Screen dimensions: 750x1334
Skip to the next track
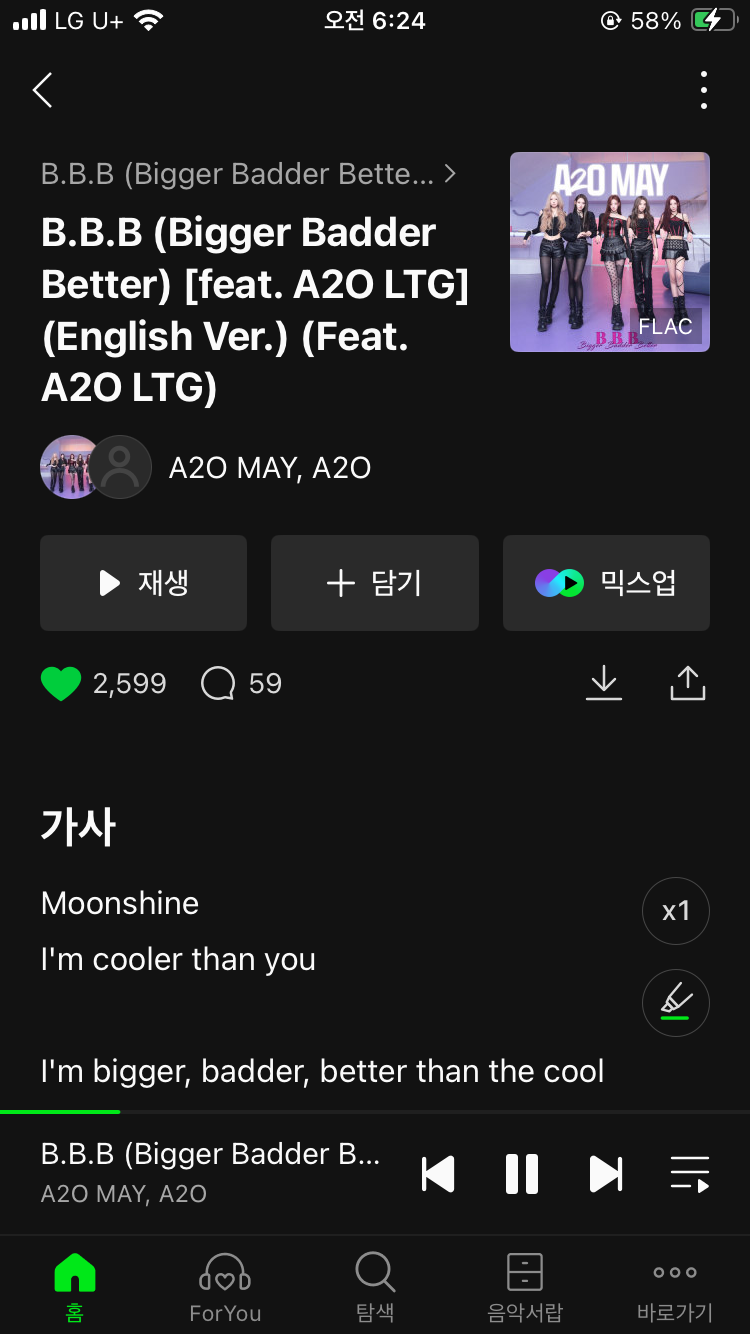pos(605,1173)
